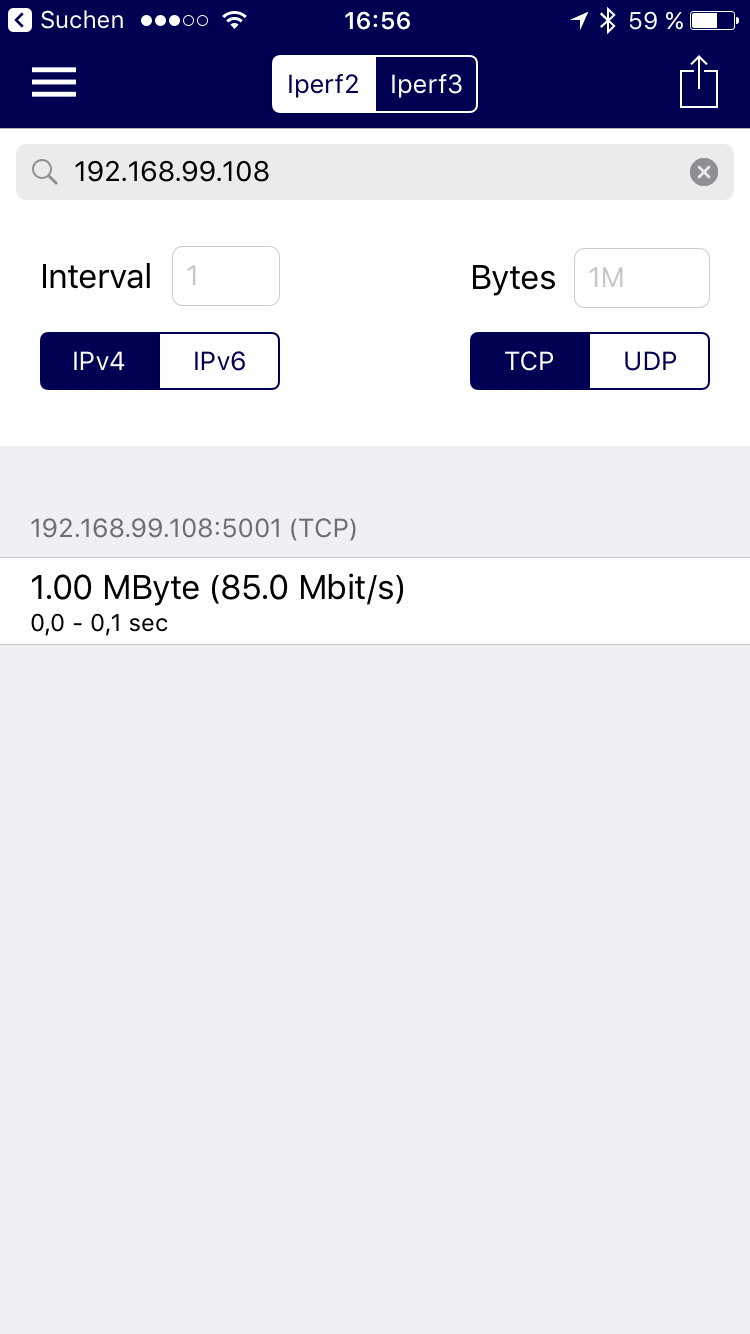This screenshot has height=1334, width=750.
Task: Clear the server address with the X icon
Action: tap(703, 171)
